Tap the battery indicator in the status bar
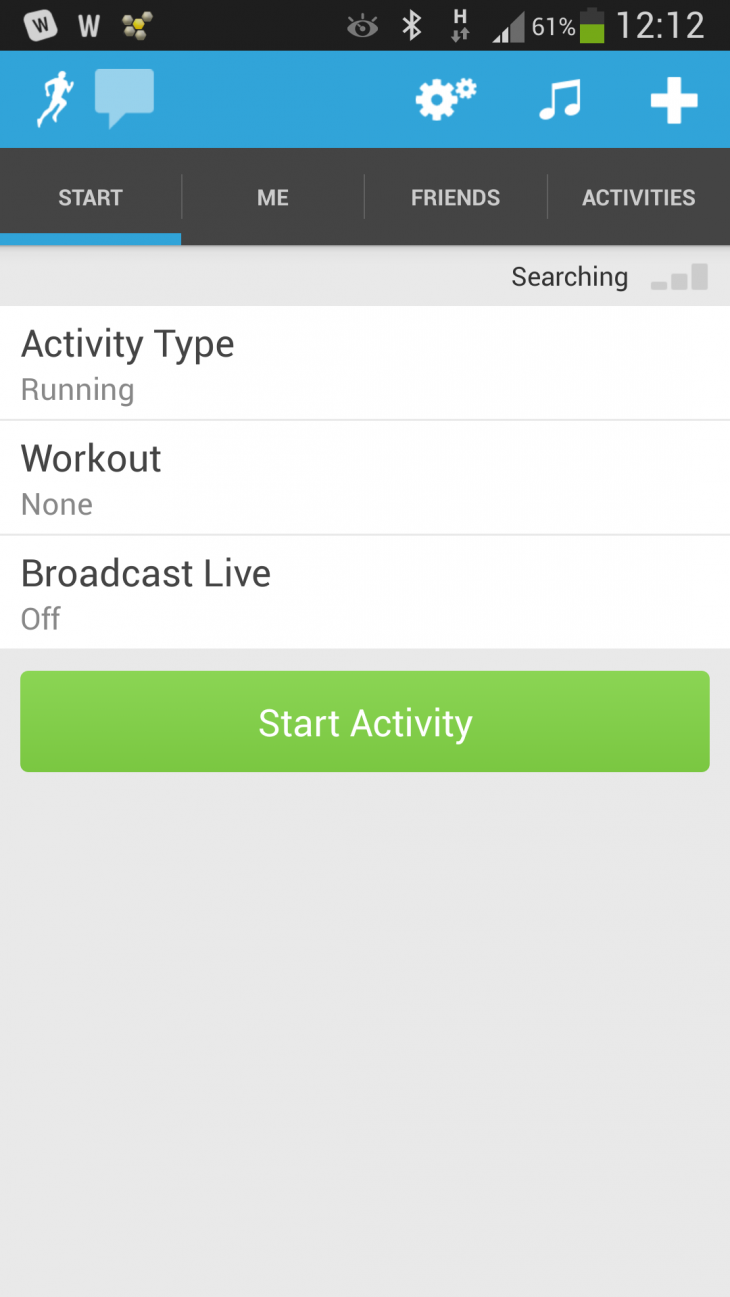Screen dimensions: 730x1297 click(594, 25)
